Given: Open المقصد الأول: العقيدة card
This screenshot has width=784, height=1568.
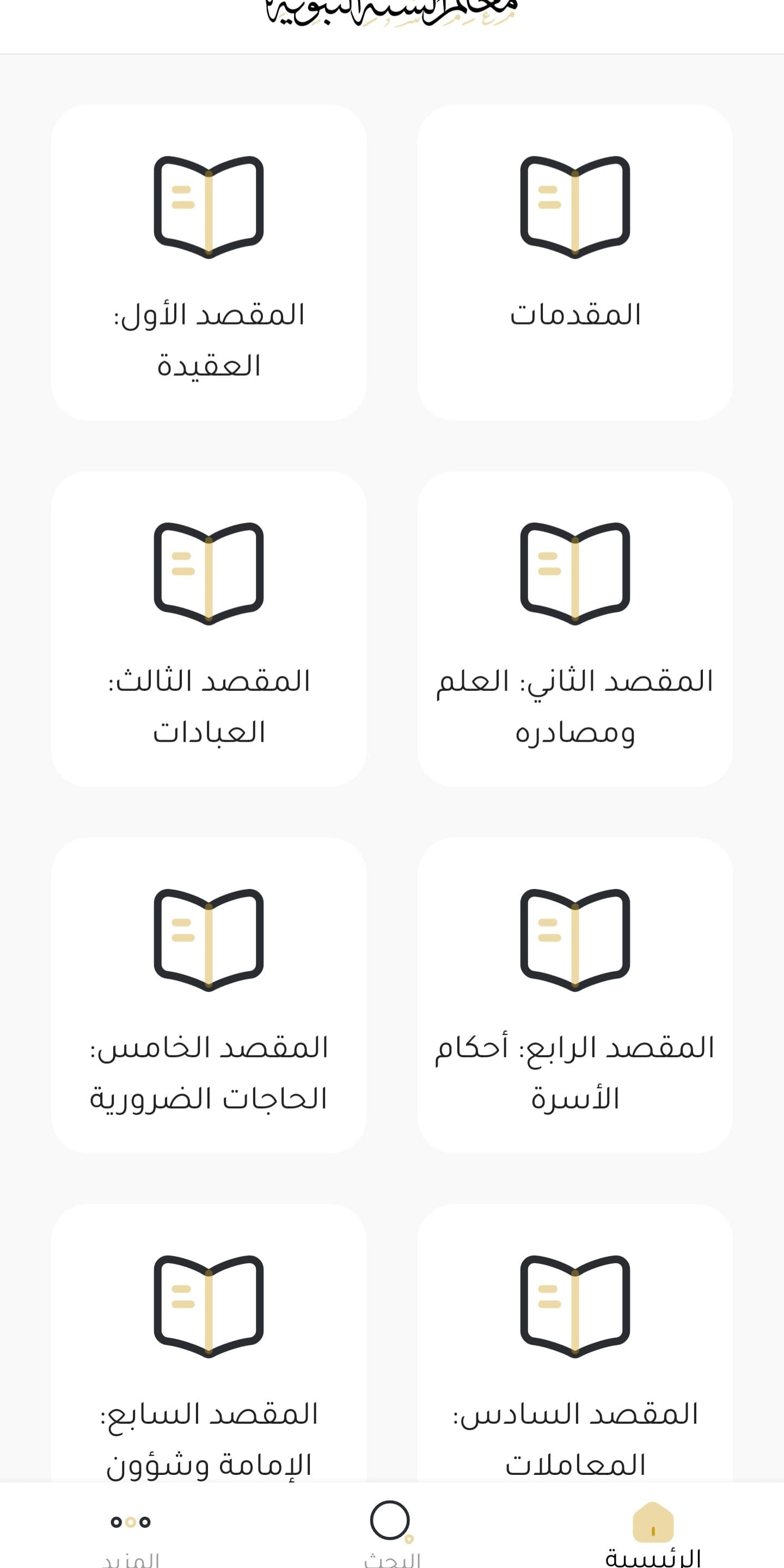Looking at the screenshot, I should coord(209,262).
